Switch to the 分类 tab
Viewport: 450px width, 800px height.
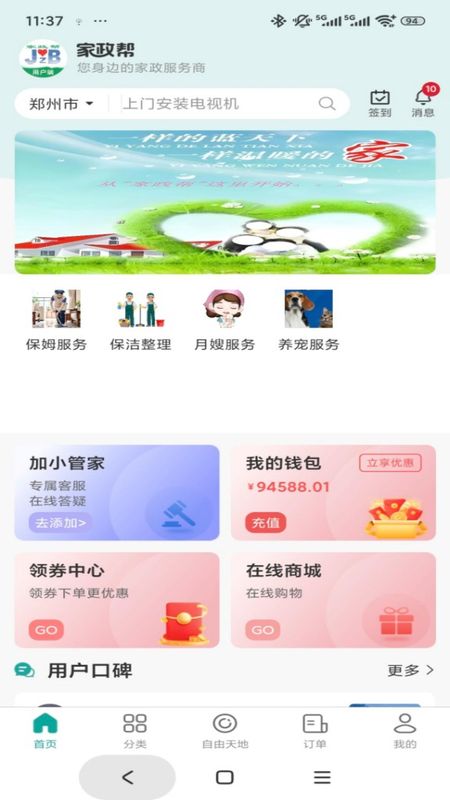click(x=135, y=731)
